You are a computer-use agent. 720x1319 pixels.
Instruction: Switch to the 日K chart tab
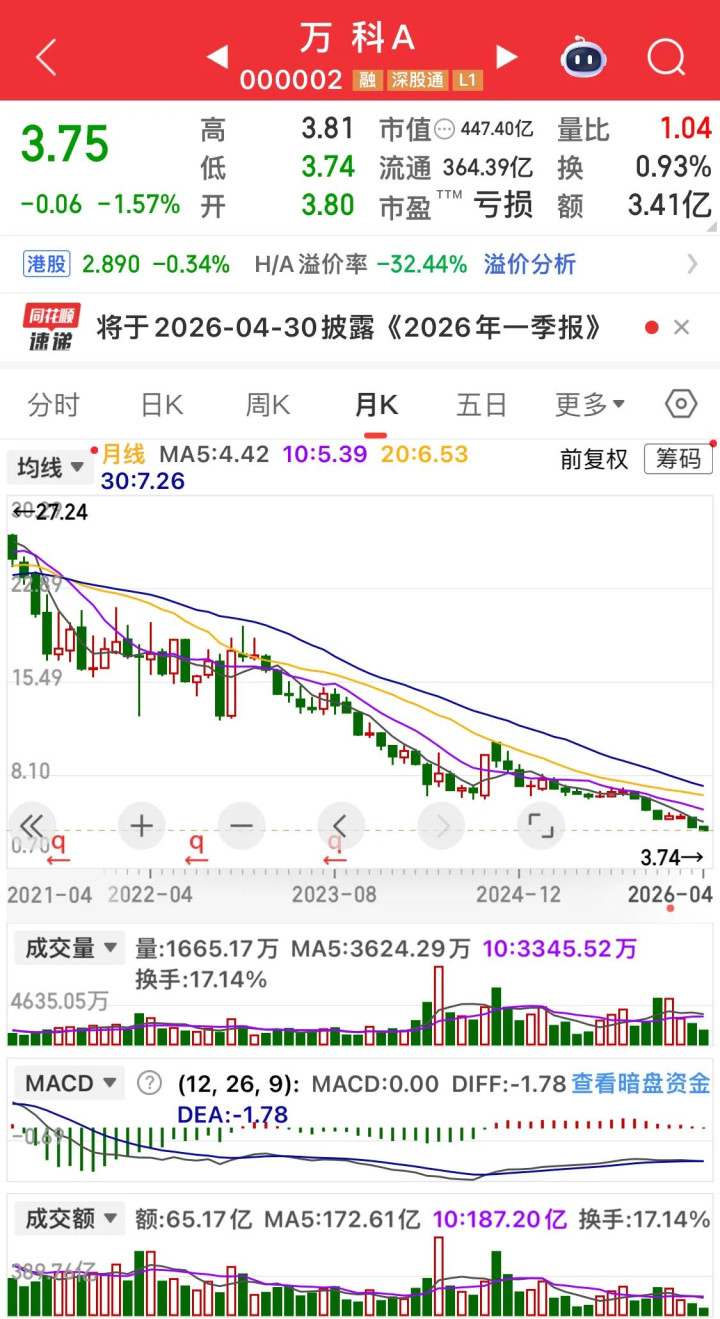(x=161, y=405)
